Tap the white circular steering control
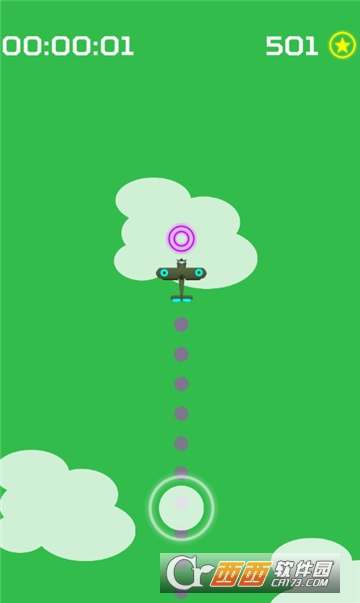 tap(181, 508)
